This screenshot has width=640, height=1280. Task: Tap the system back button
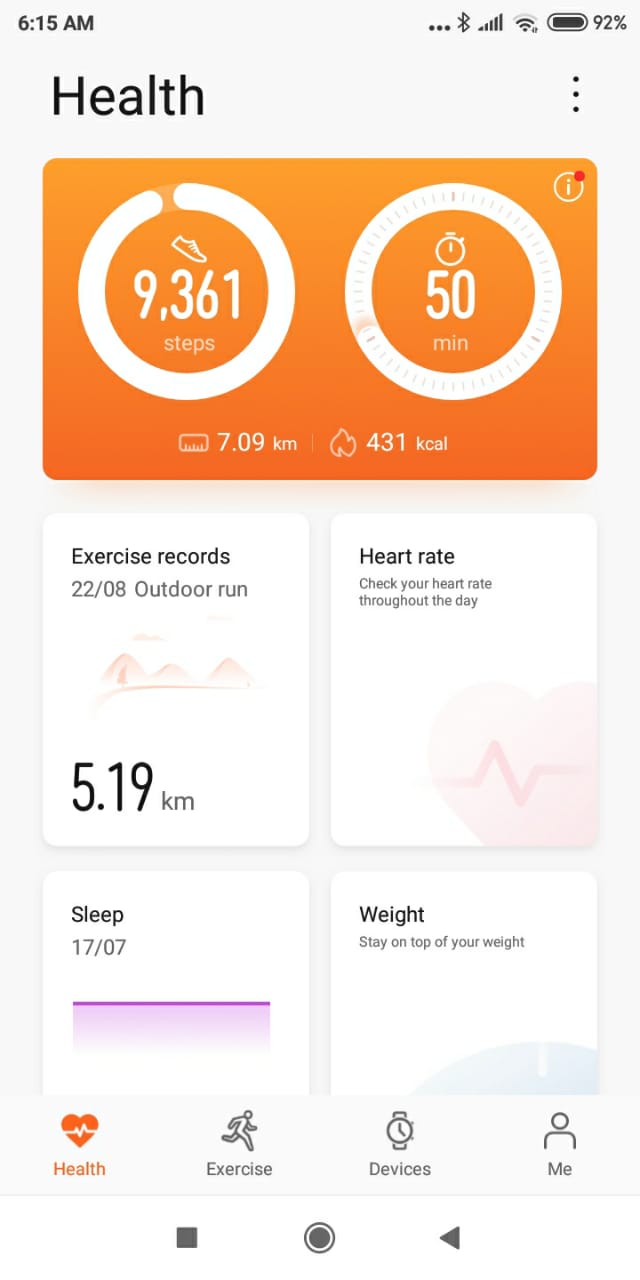click(450, 1238)
